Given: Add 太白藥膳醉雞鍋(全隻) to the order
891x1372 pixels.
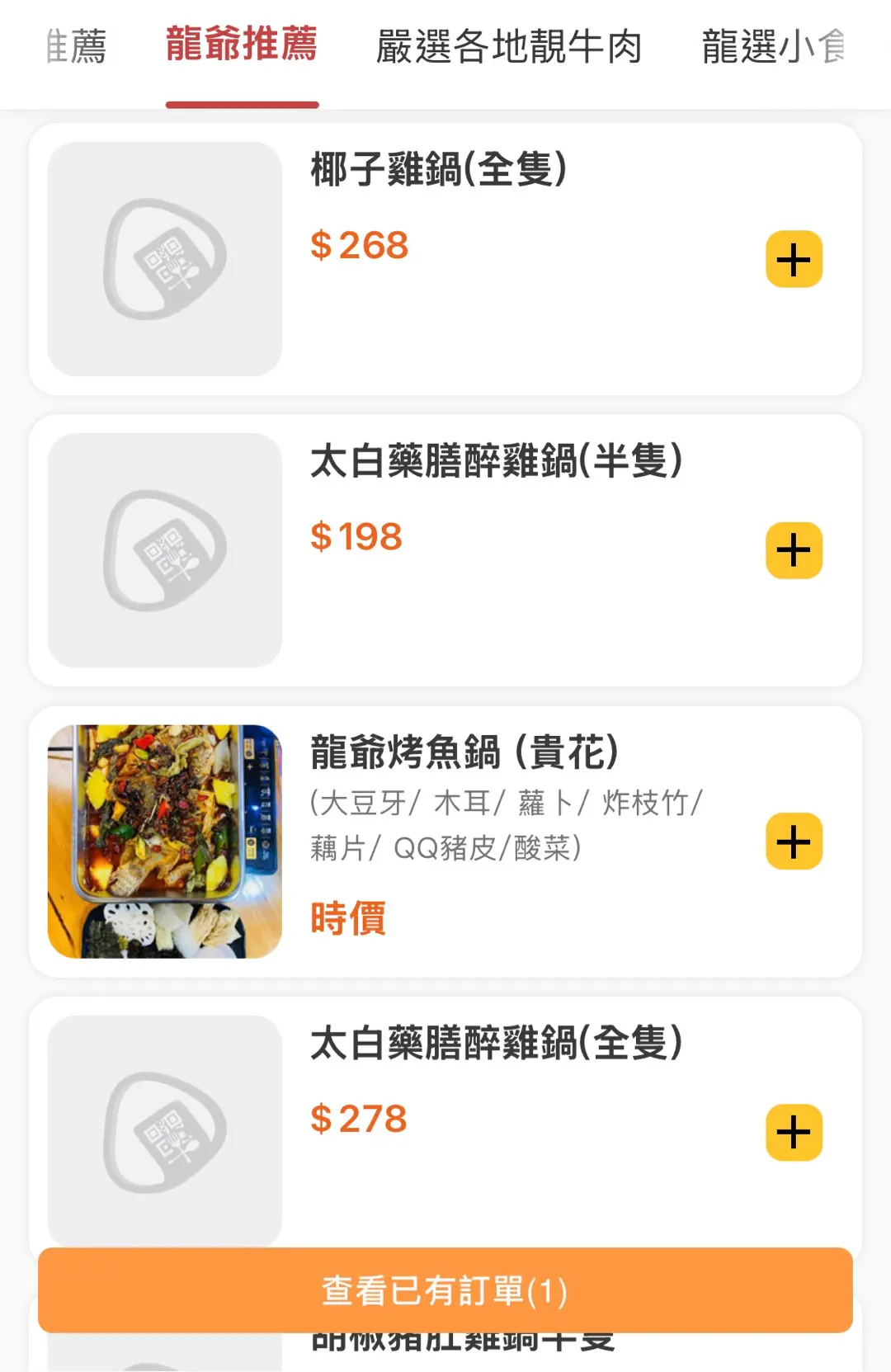Looking at the screenshot, I should (x=794, y=1132).
